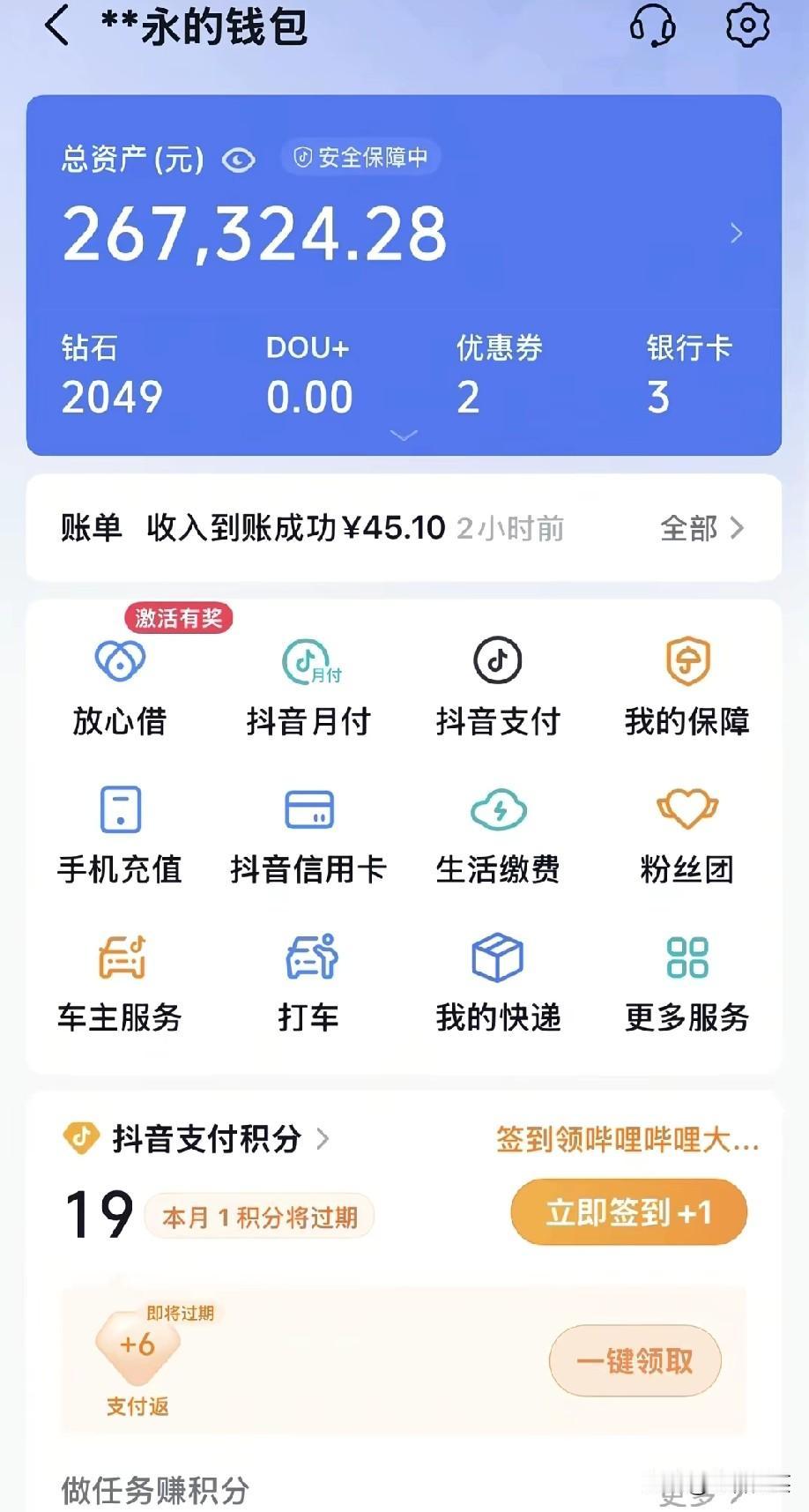Open customer service headset icon
This screenshot has height=1512, width=809.
coord(653,27)
